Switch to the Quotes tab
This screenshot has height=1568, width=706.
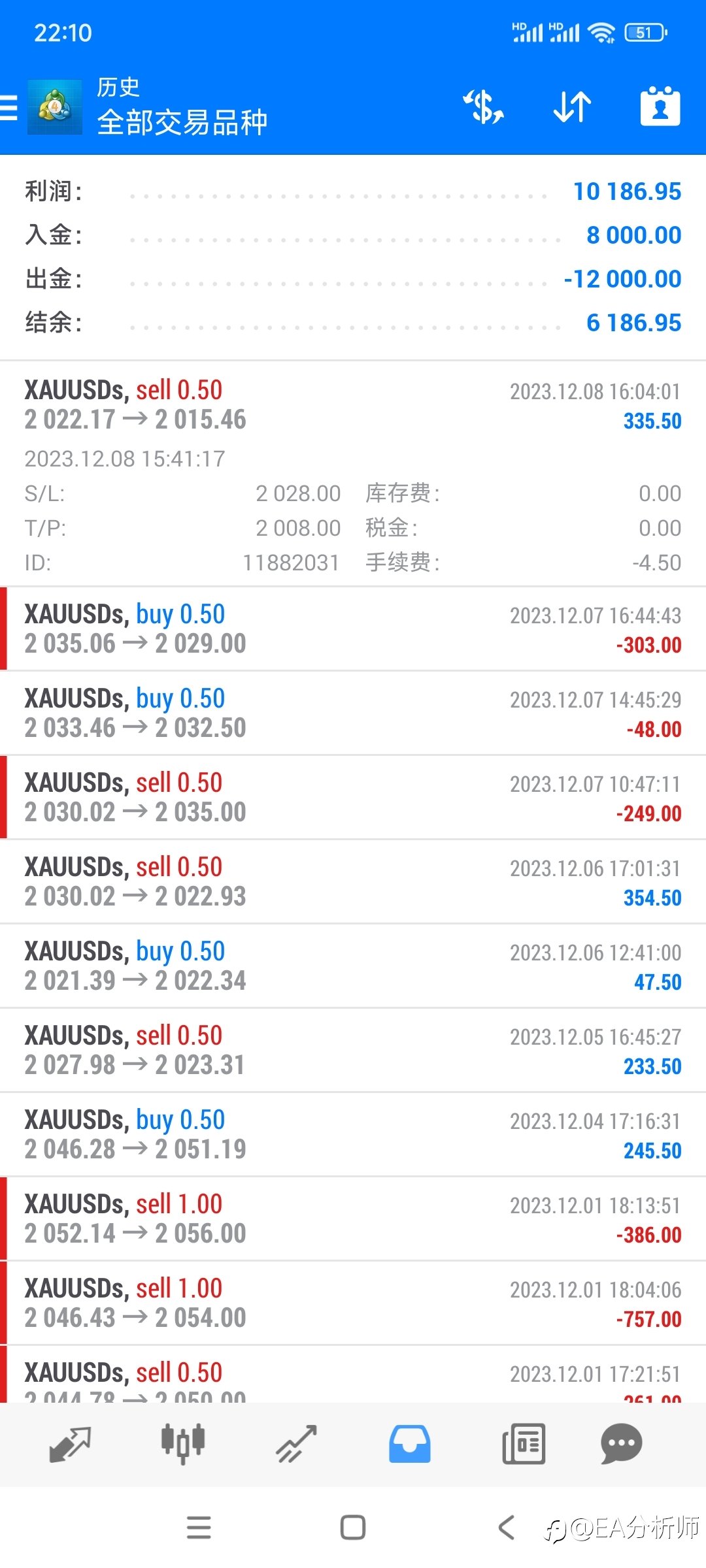point(70,1444)
